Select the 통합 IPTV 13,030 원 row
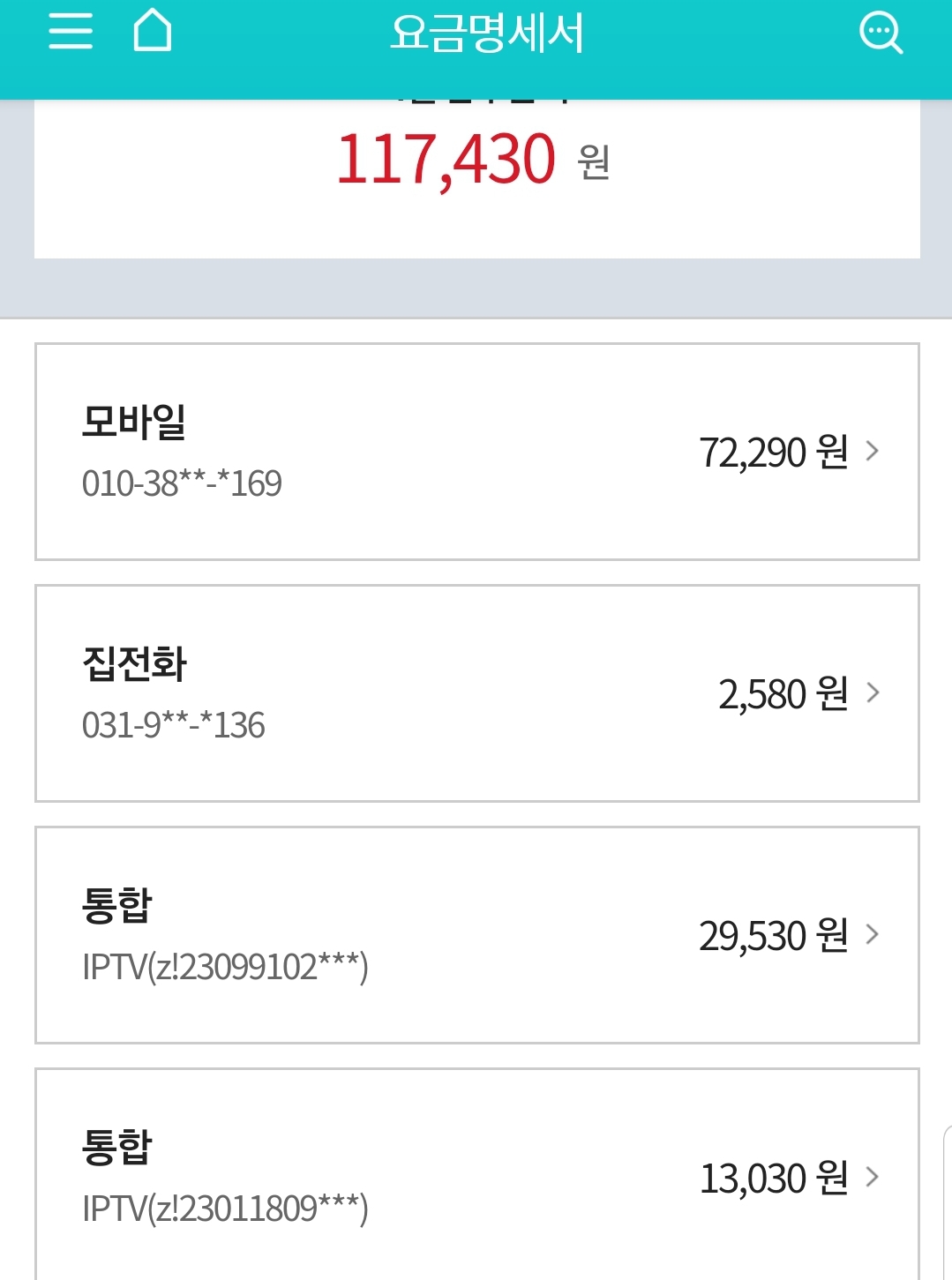952x1280 pixels. (476, 1177)
